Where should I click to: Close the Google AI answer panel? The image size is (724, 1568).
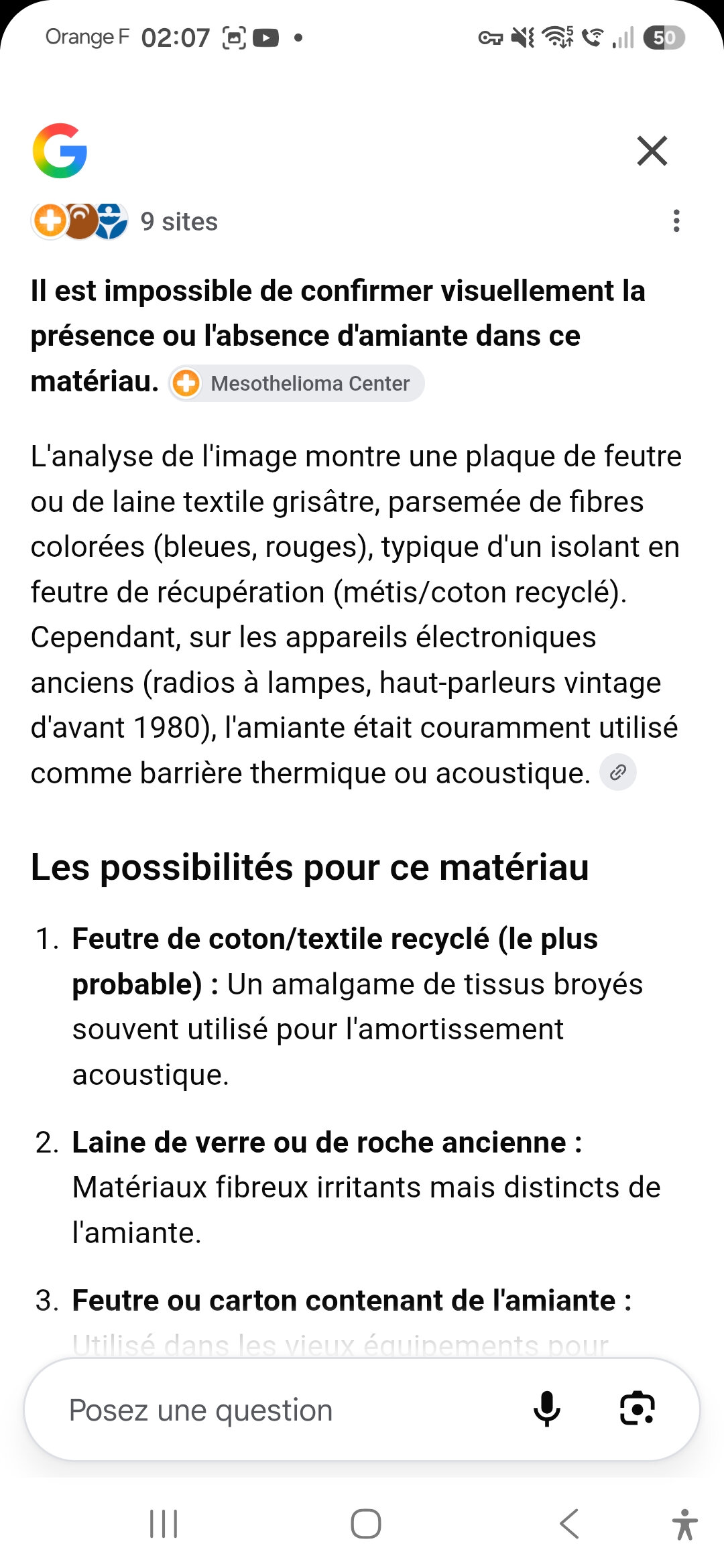click(652, 151)
